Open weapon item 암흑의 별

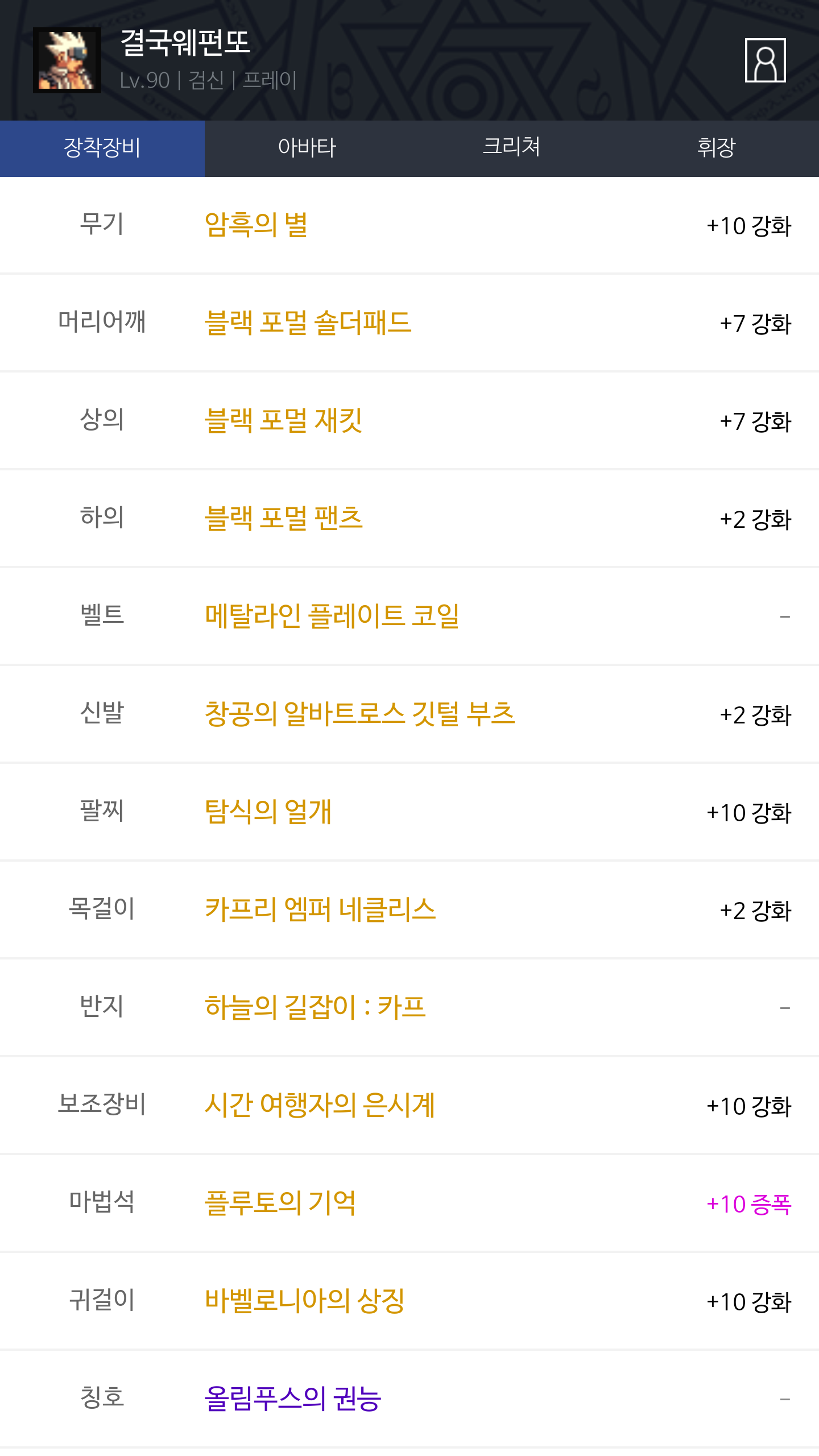pyautogui.click(x=256, y=225)
